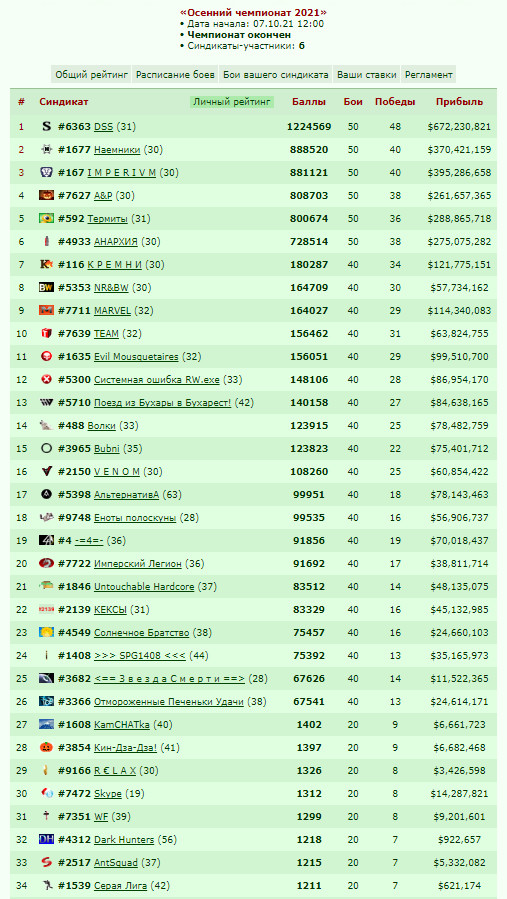Open Бои вашего синдиката tab
Image resolution: width=507 pixels, height=899 pixels.
coord(275,75)
